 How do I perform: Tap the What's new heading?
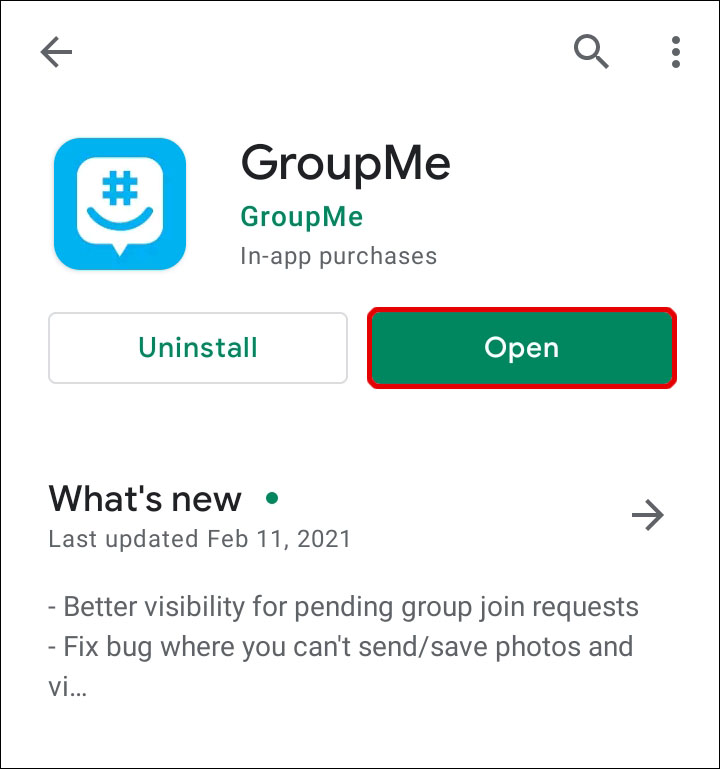coord(144,497)
